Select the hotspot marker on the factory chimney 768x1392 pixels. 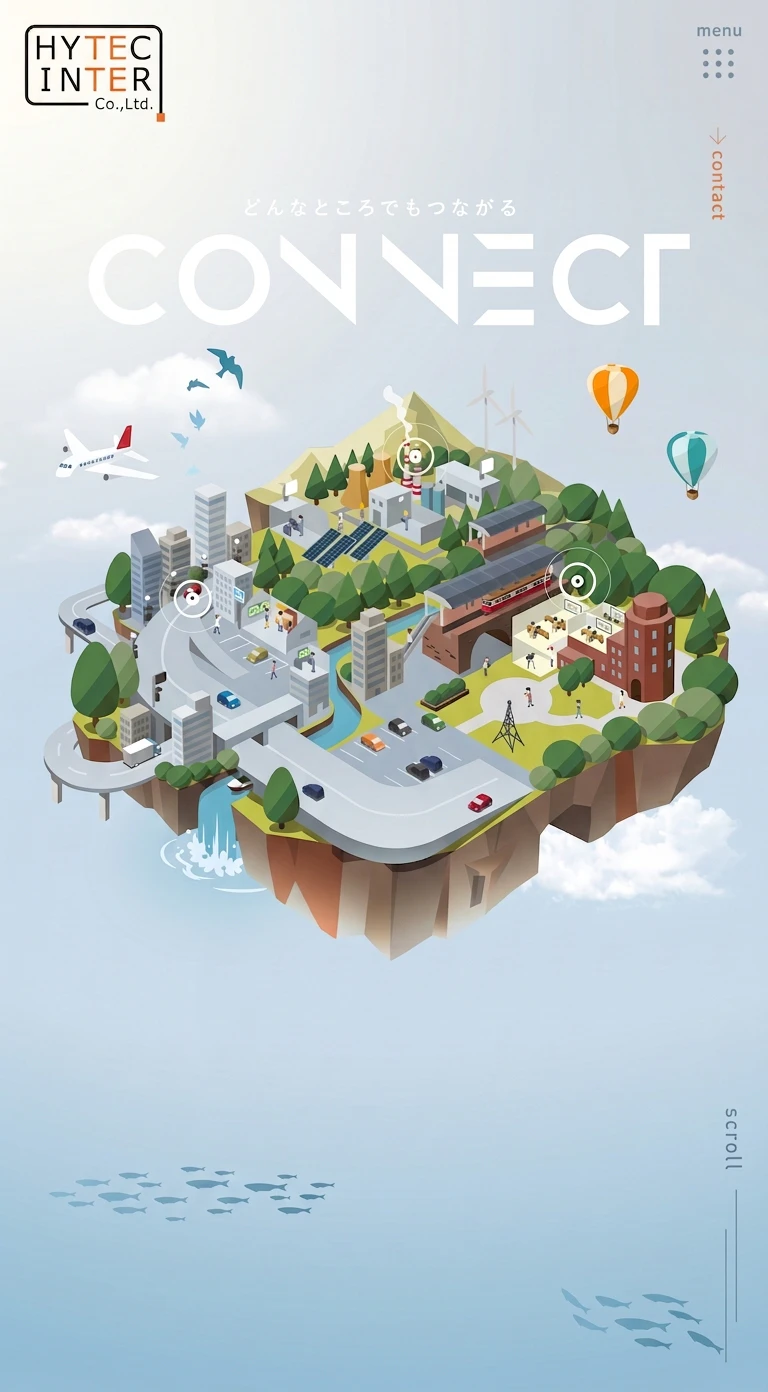click(410, 455)
